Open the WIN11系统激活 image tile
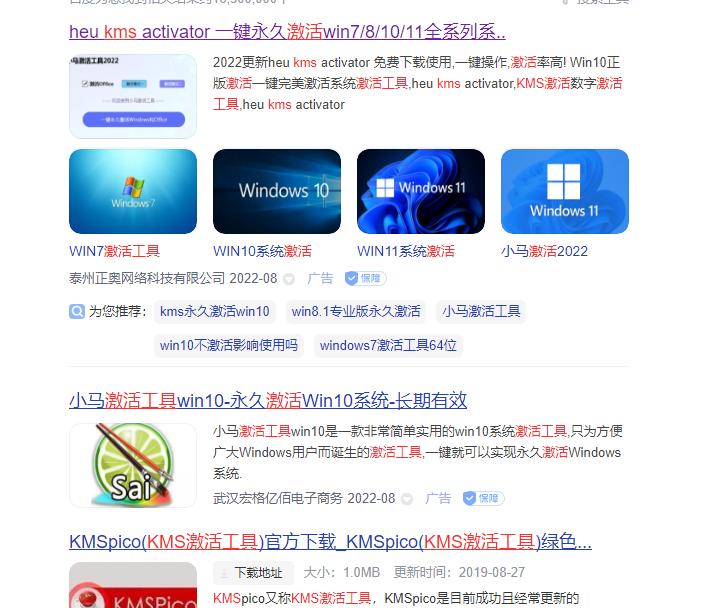Image resolution: width=703 pixels, height=608 pixels. [421, 192]
